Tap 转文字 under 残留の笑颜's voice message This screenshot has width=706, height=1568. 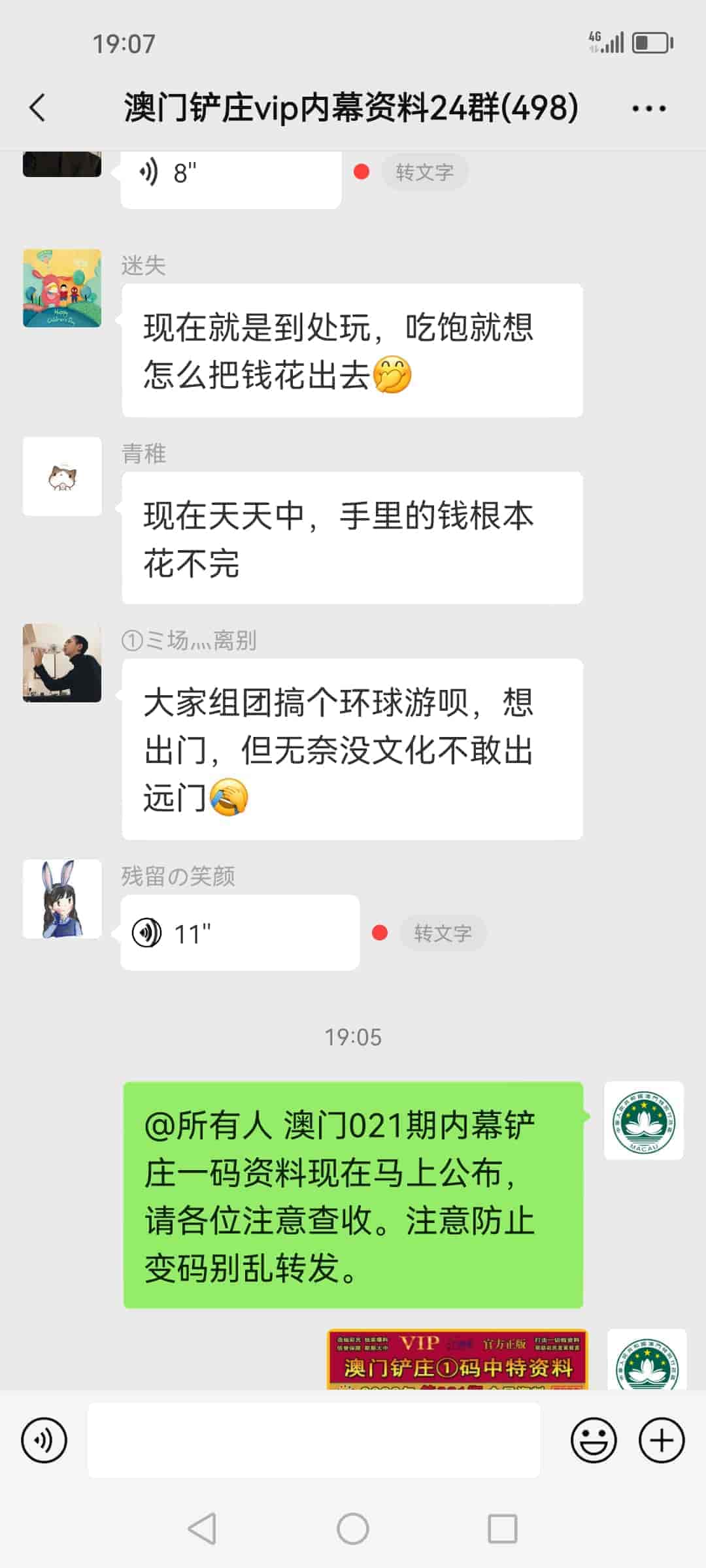pyautogui.click(x=443, y=934)
